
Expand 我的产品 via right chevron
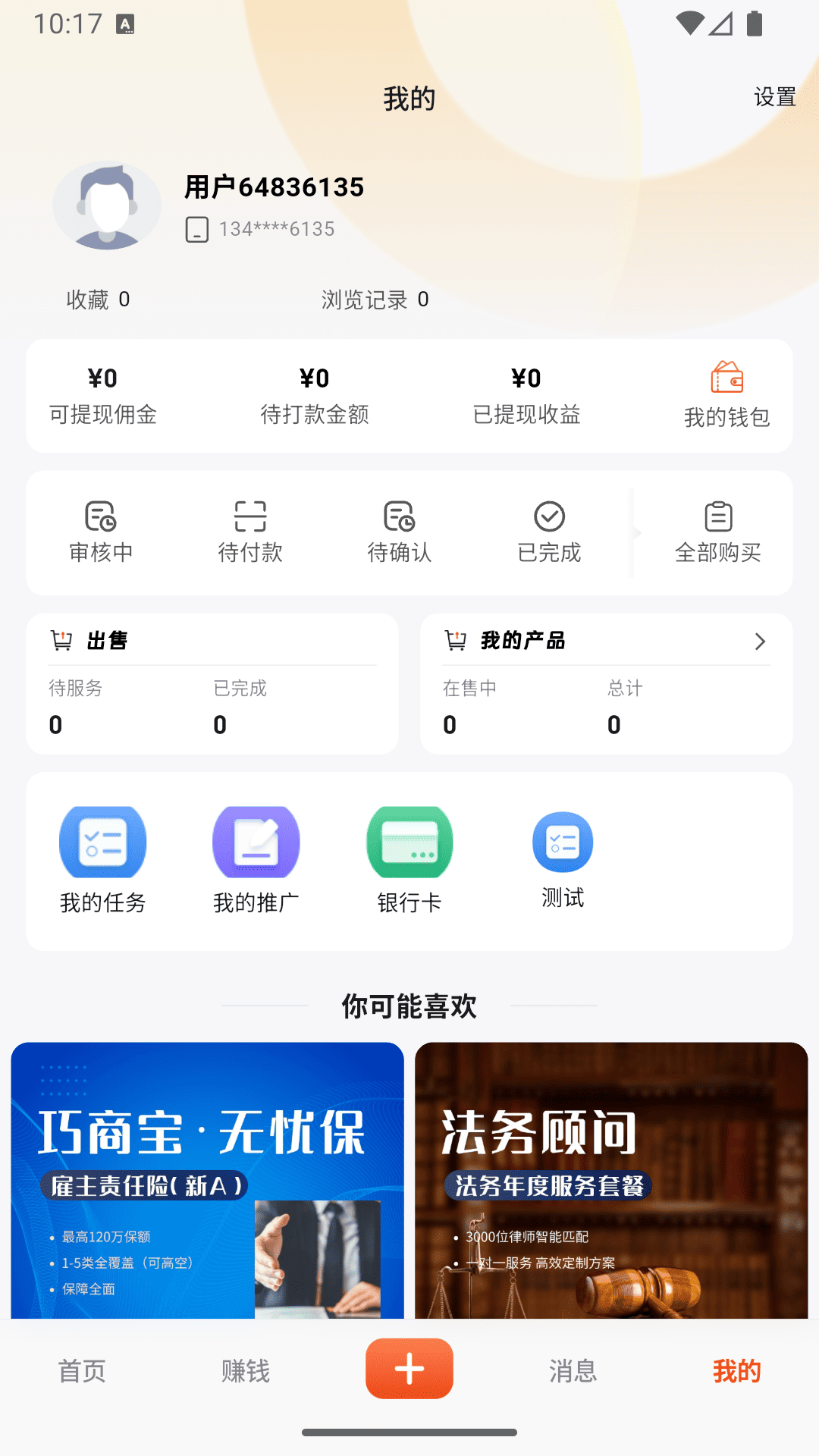tap(761, 641)
